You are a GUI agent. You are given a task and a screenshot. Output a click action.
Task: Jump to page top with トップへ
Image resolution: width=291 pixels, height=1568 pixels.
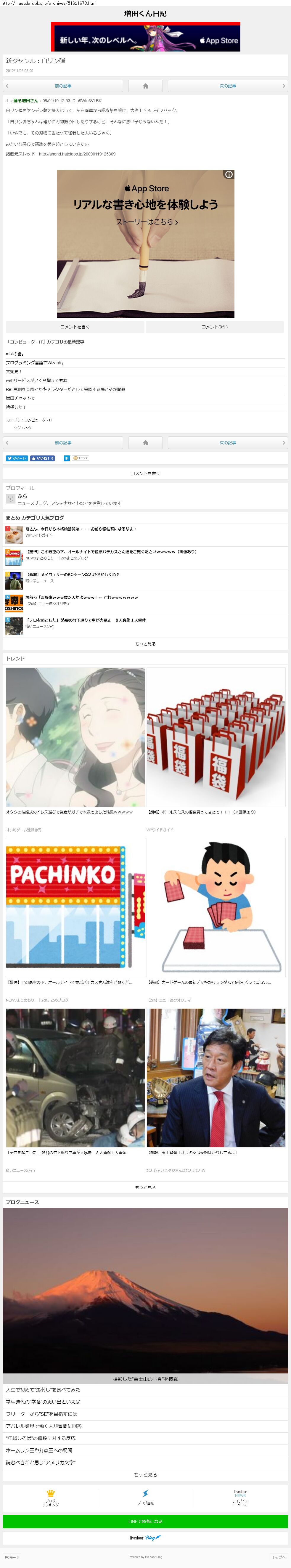click(x=278, y=1557)
